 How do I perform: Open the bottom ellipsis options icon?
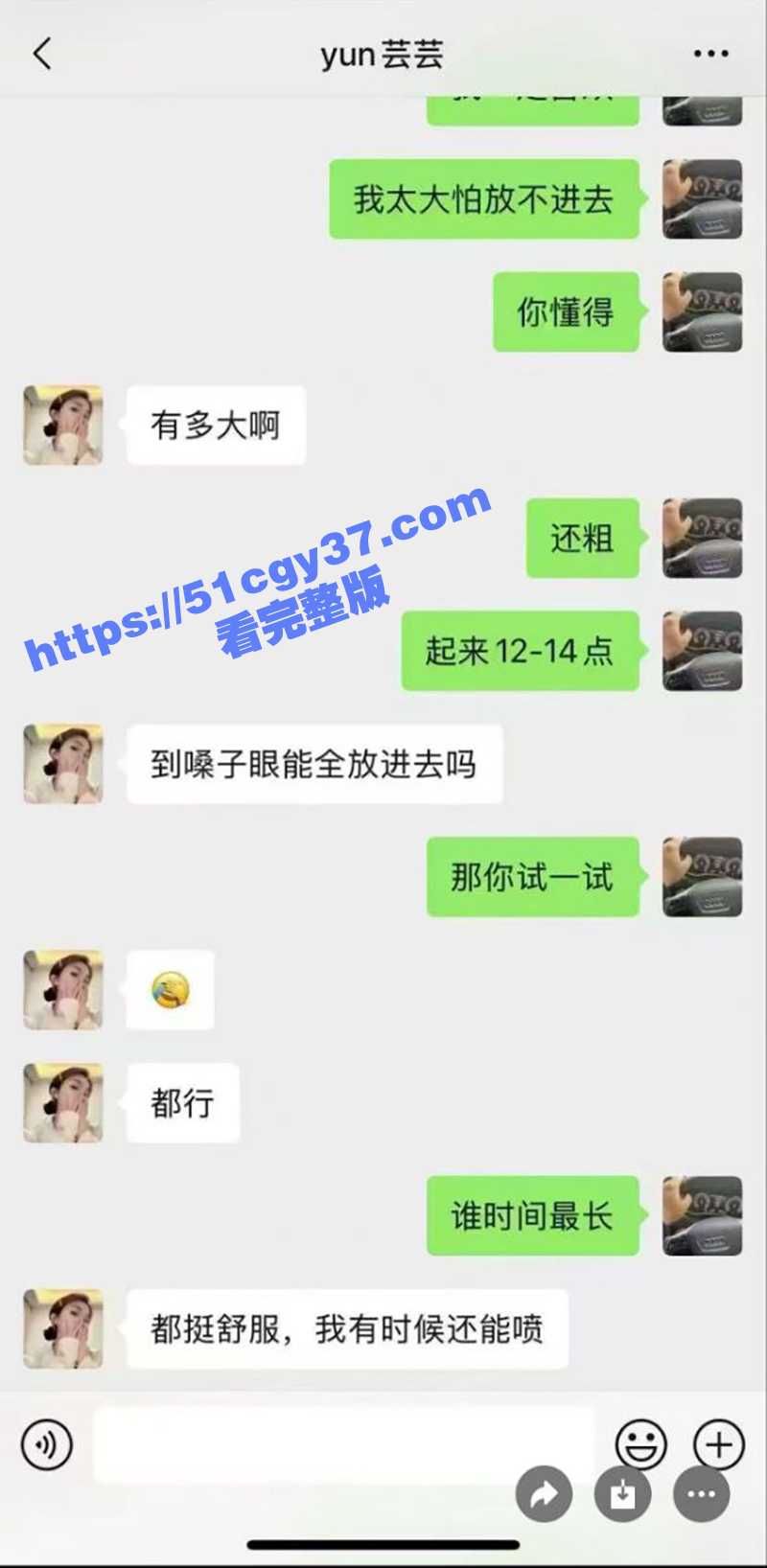coord(699,1494)
